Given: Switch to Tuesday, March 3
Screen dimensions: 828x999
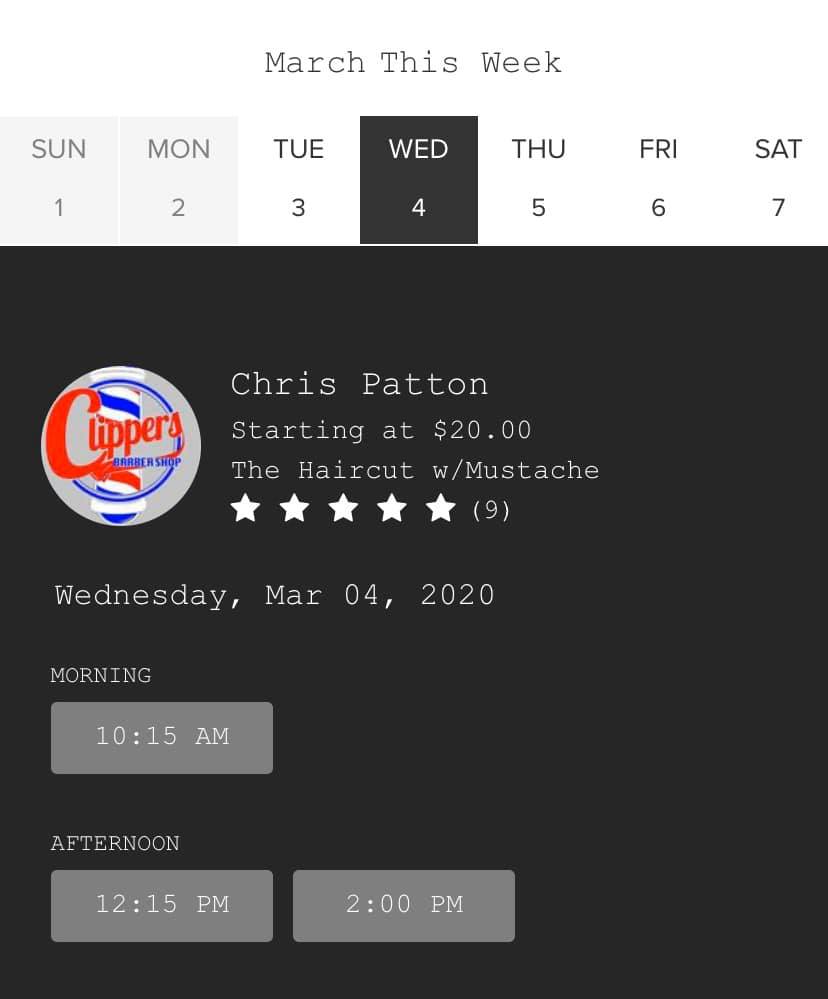Looking at the screenshot, I should tap(298, 179).
